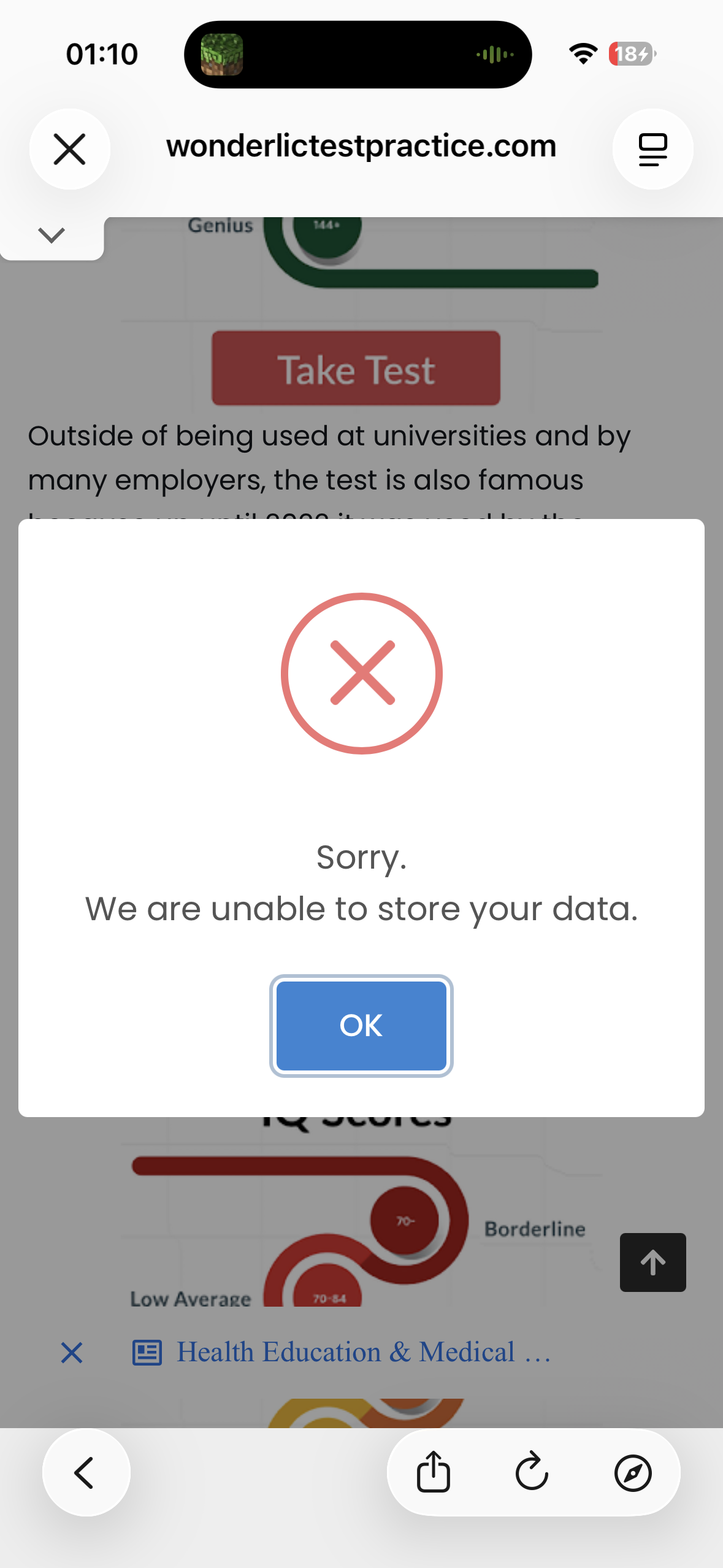Reload the web page
The height and width of the screenshot is (1568, 723).
point(532,1472)
